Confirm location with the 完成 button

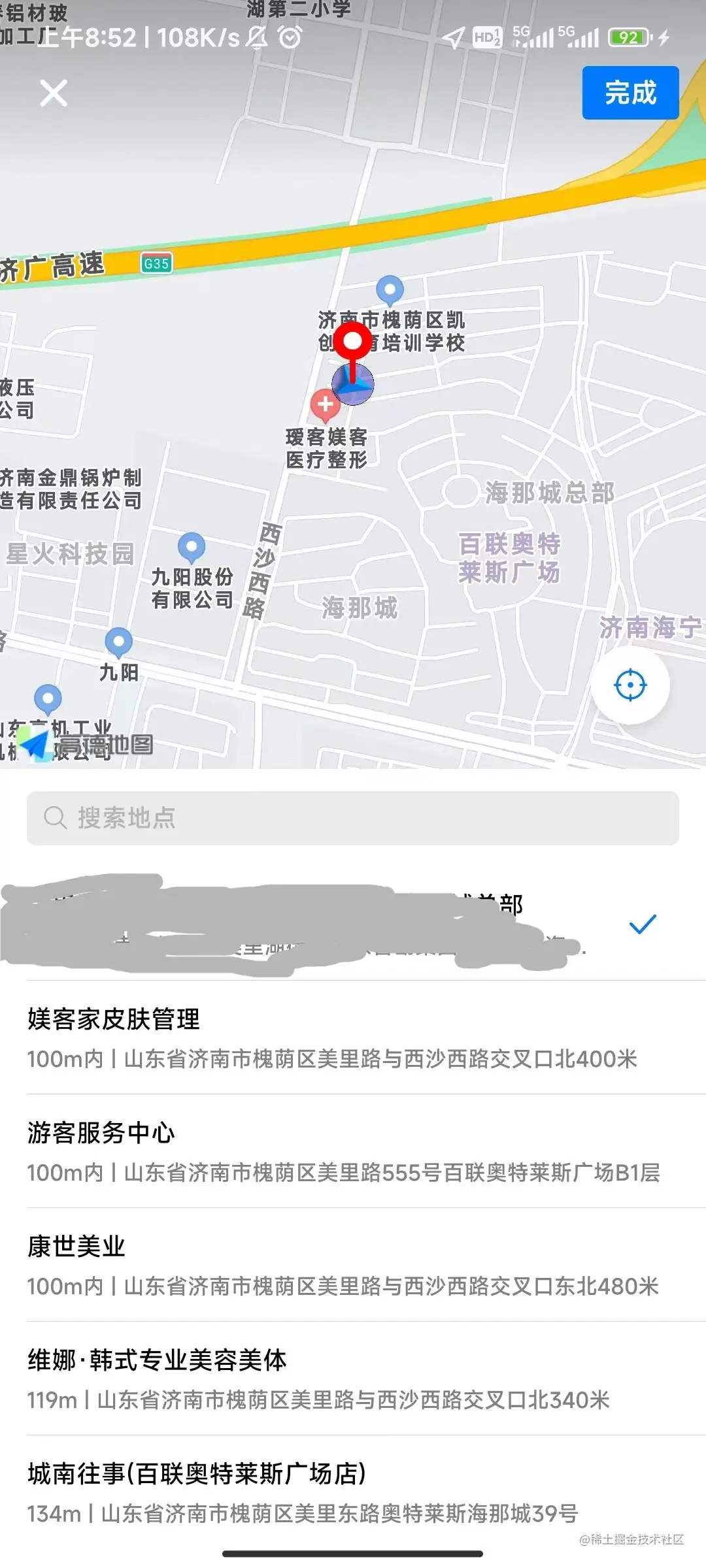(x=630, y=93)
